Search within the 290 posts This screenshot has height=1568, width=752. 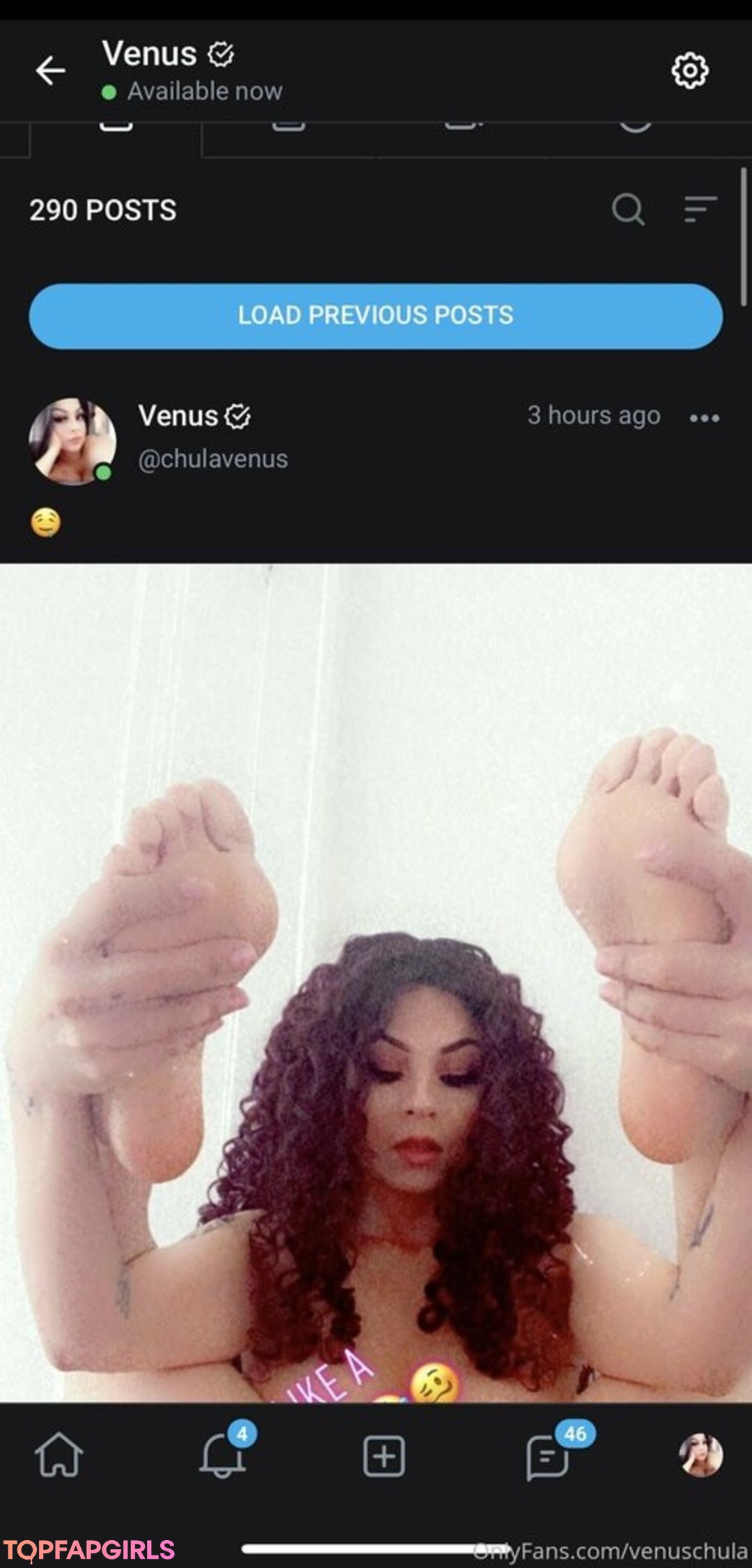click(627, 209)
